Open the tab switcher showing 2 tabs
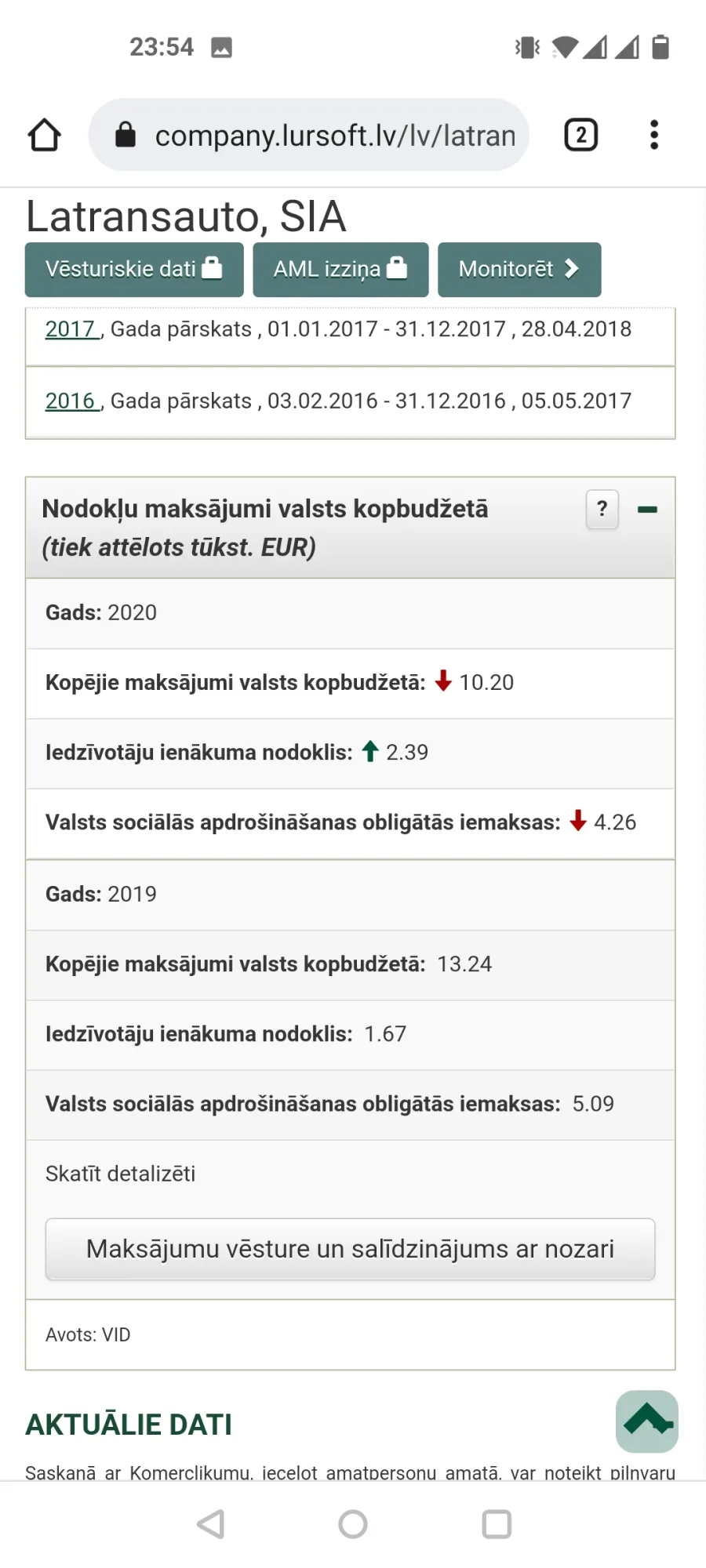Viewport: 706px width, 1568px height. 580,135
